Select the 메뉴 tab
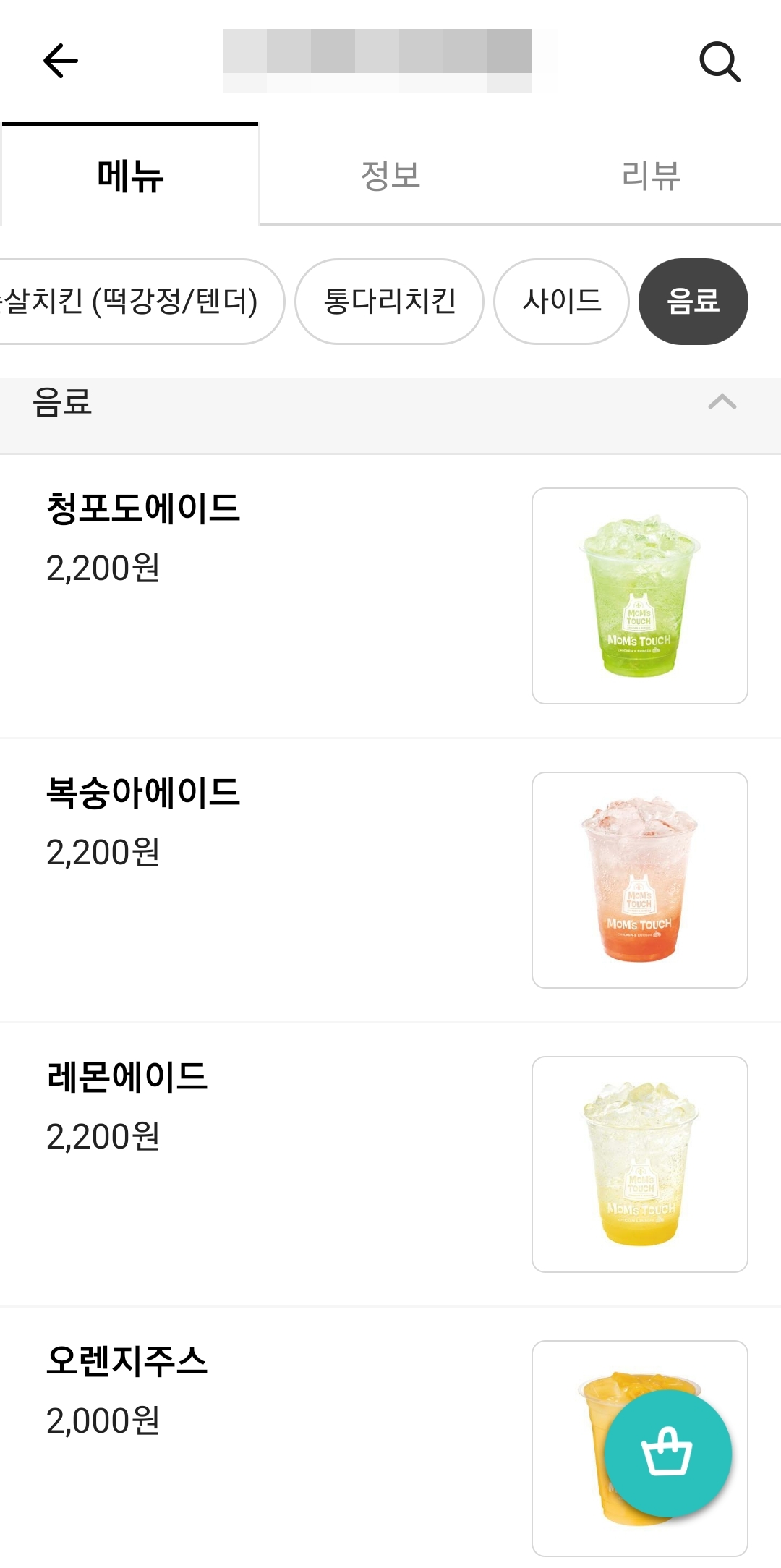 (130, 176)
